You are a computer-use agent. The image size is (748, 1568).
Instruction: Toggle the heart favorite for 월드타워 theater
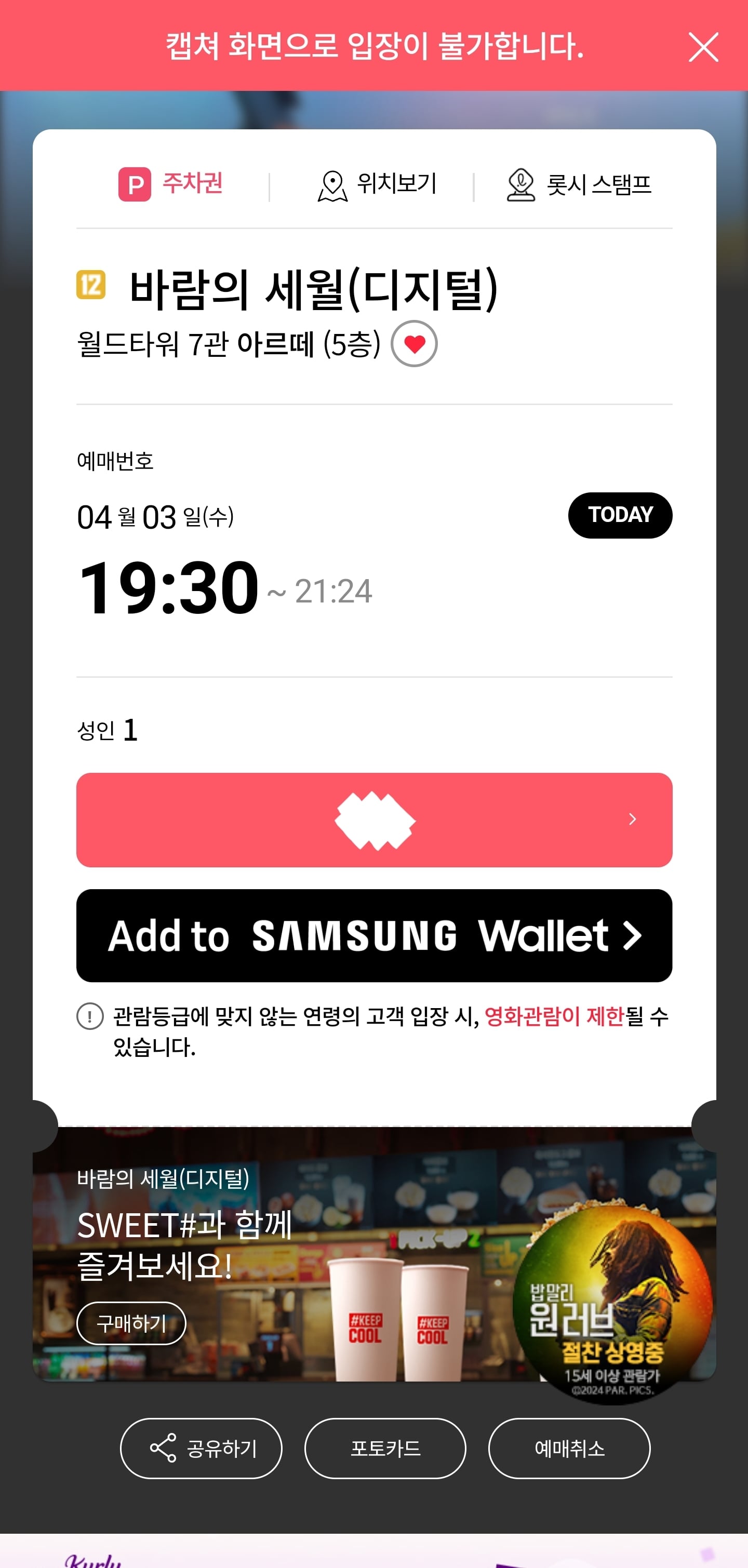click(414, 343)
